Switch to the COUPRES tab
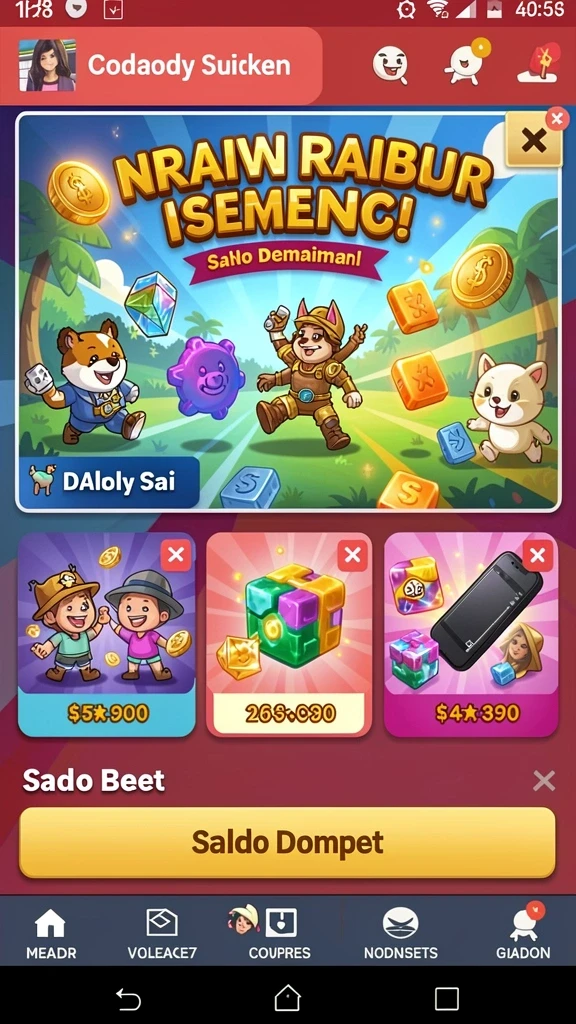Screen dimensions: 576x1024 pos(280,934)
